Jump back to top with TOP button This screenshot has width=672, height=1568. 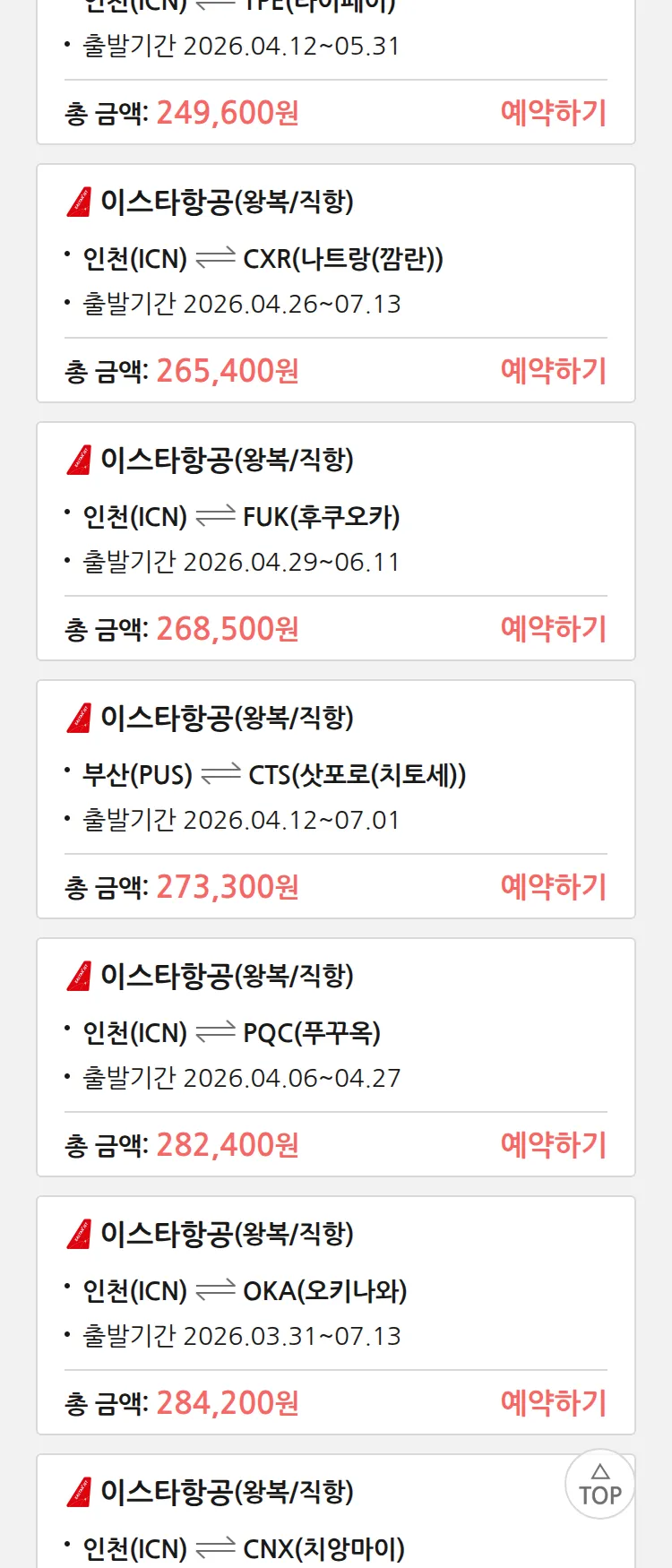(599, 1485)
